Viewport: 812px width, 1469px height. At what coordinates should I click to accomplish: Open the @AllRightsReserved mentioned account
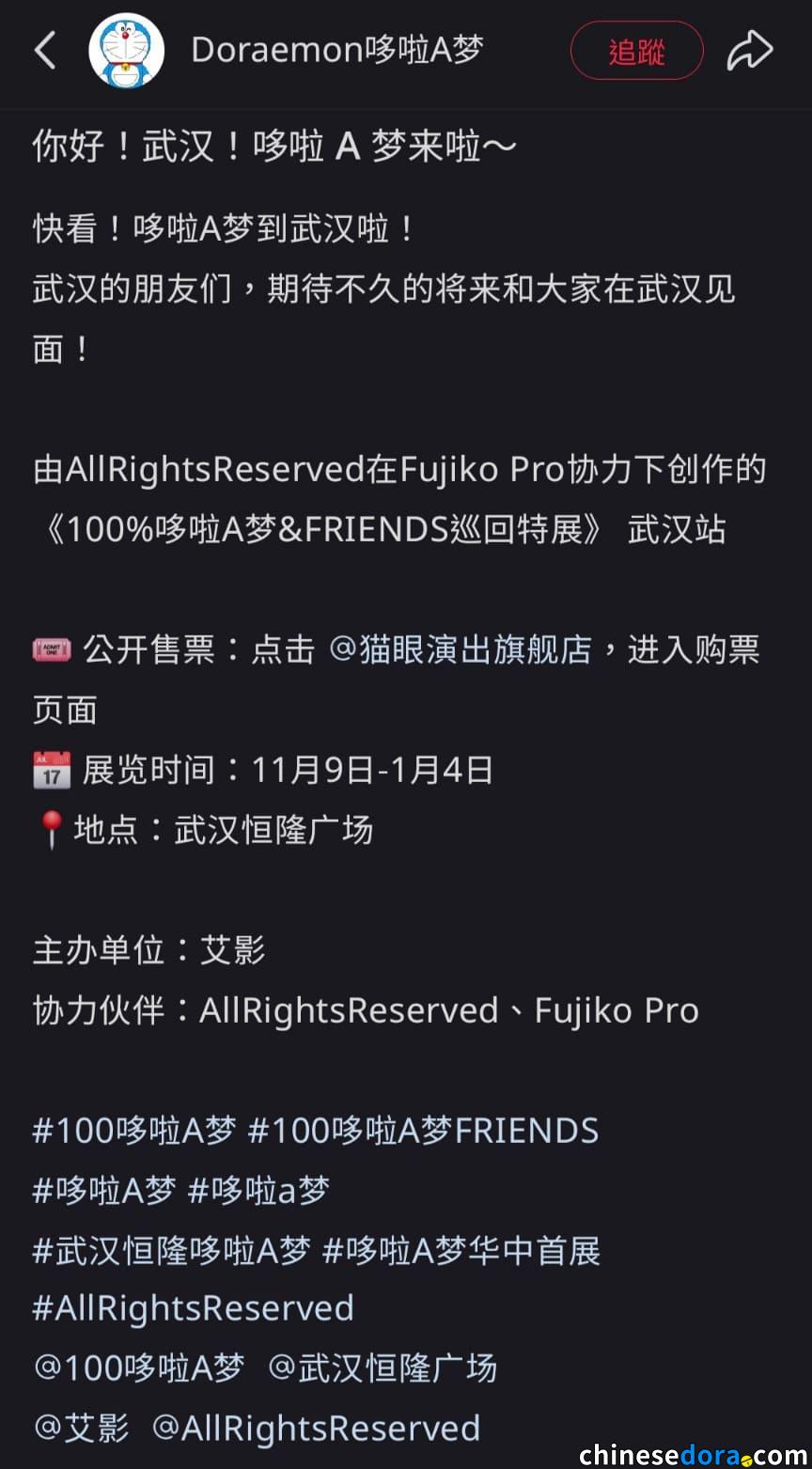316,1428
